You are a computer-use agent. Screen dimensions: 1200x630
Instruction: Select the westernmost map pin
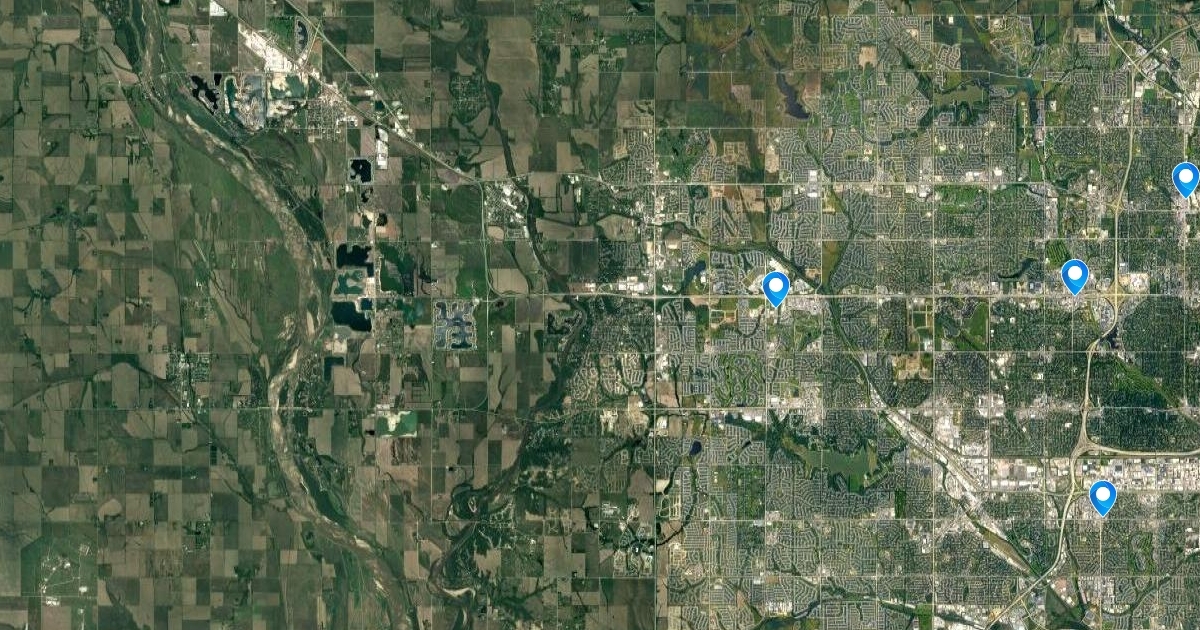click(776, 288)
